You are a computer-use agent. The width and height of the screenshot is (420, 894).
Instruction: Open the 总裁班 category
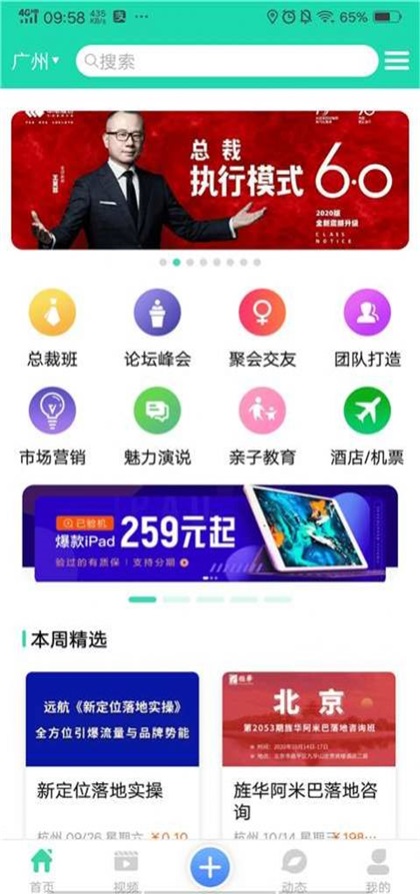point(52,328)
